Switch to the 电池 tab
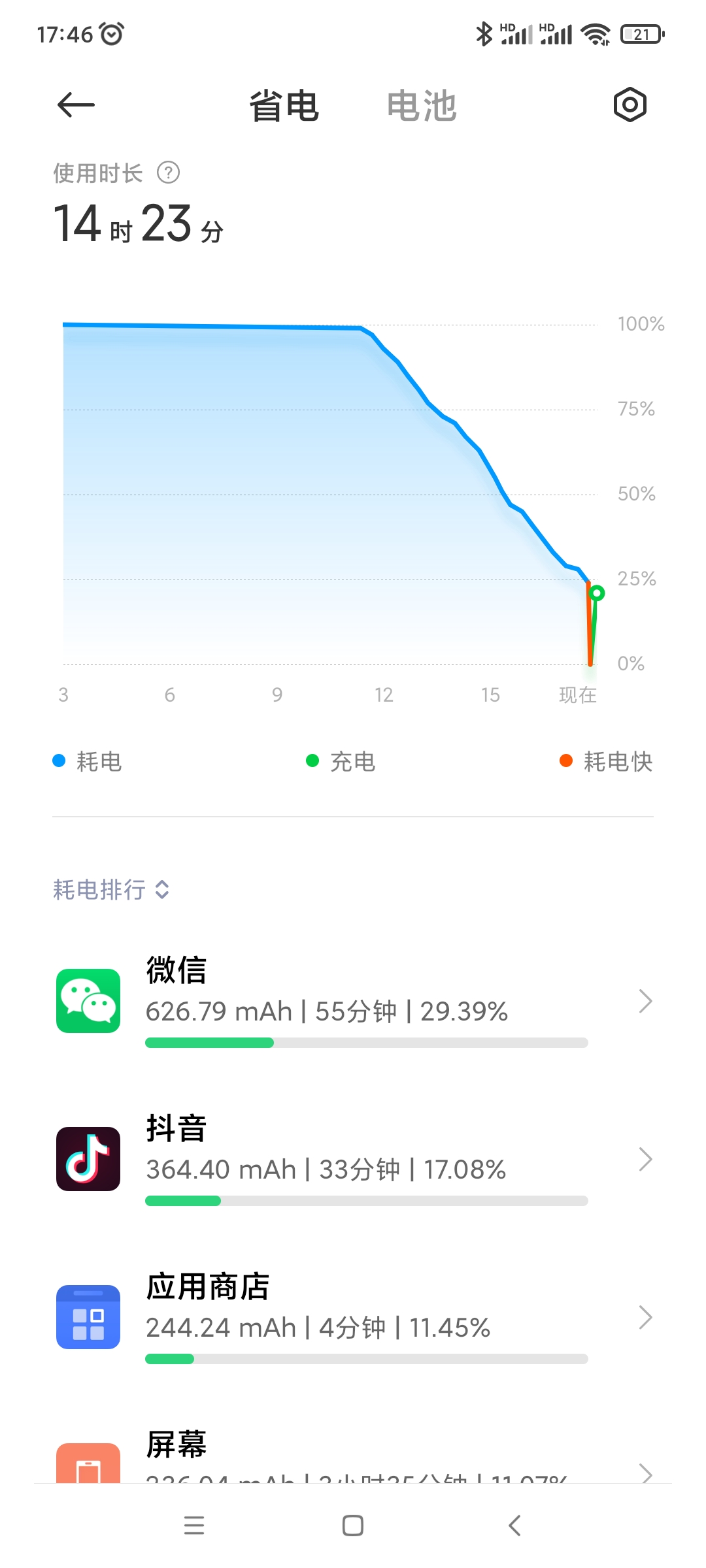Viewport: 706px width, 1568px height. click(421, 106)
